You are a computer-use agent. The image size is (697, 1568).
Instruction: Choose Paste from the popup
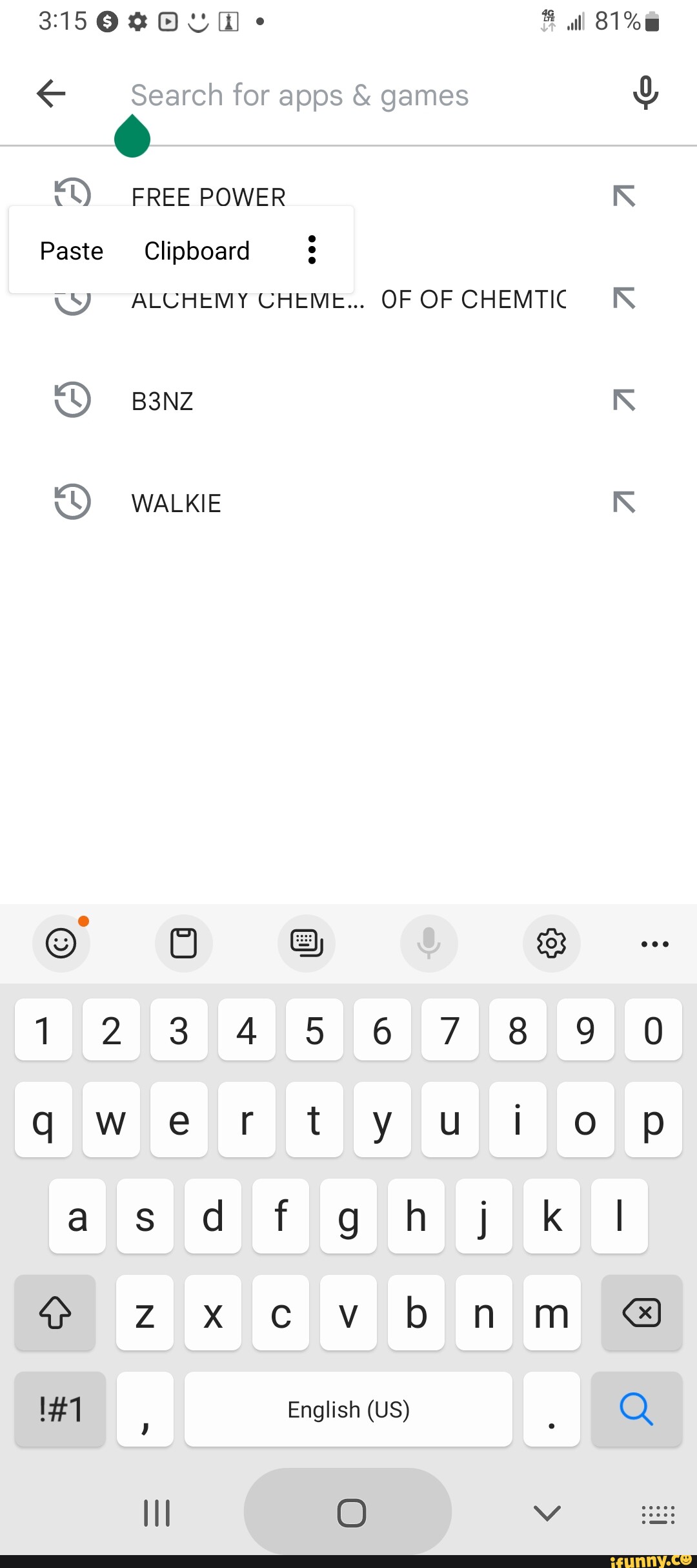click(x=72, y=251)
